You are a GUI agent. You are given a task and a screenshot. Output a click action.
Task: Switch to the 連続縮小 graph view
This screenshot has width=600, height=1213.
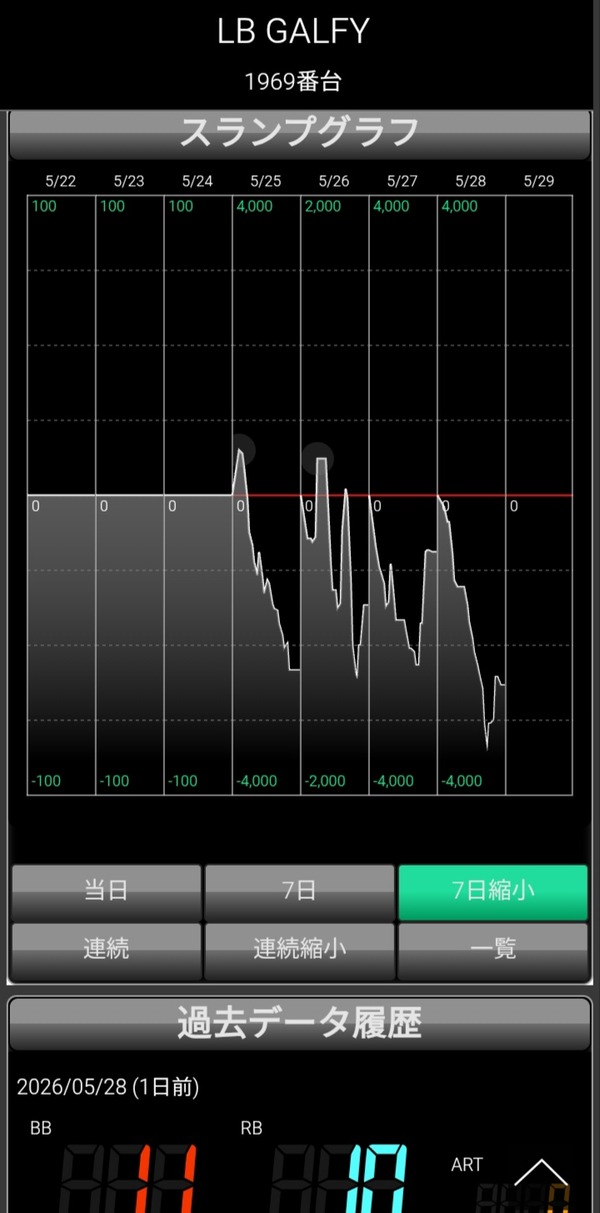[299, 949]
